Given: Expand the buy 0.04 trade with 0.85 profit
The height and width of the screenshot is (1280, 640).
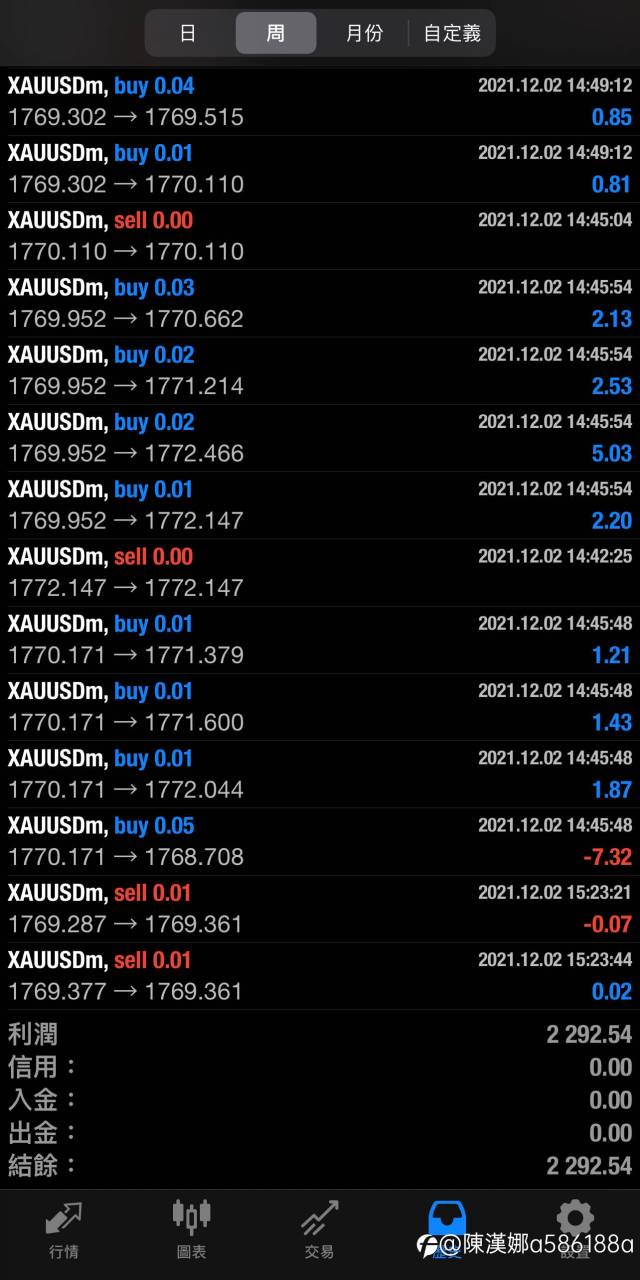Looking at the screenshot, I should coord(320,102).
